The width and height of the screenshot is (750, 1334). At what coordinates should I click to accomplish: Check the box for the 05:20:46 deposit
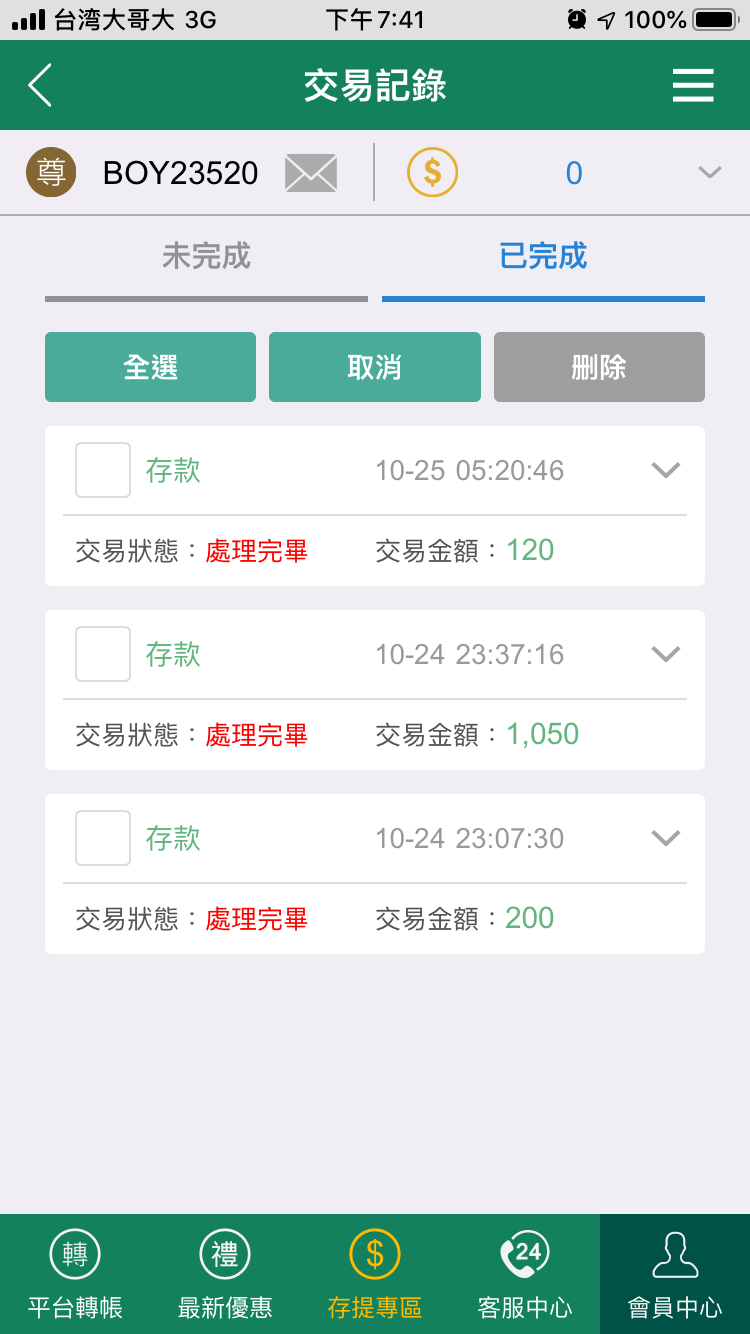[103, 470]
